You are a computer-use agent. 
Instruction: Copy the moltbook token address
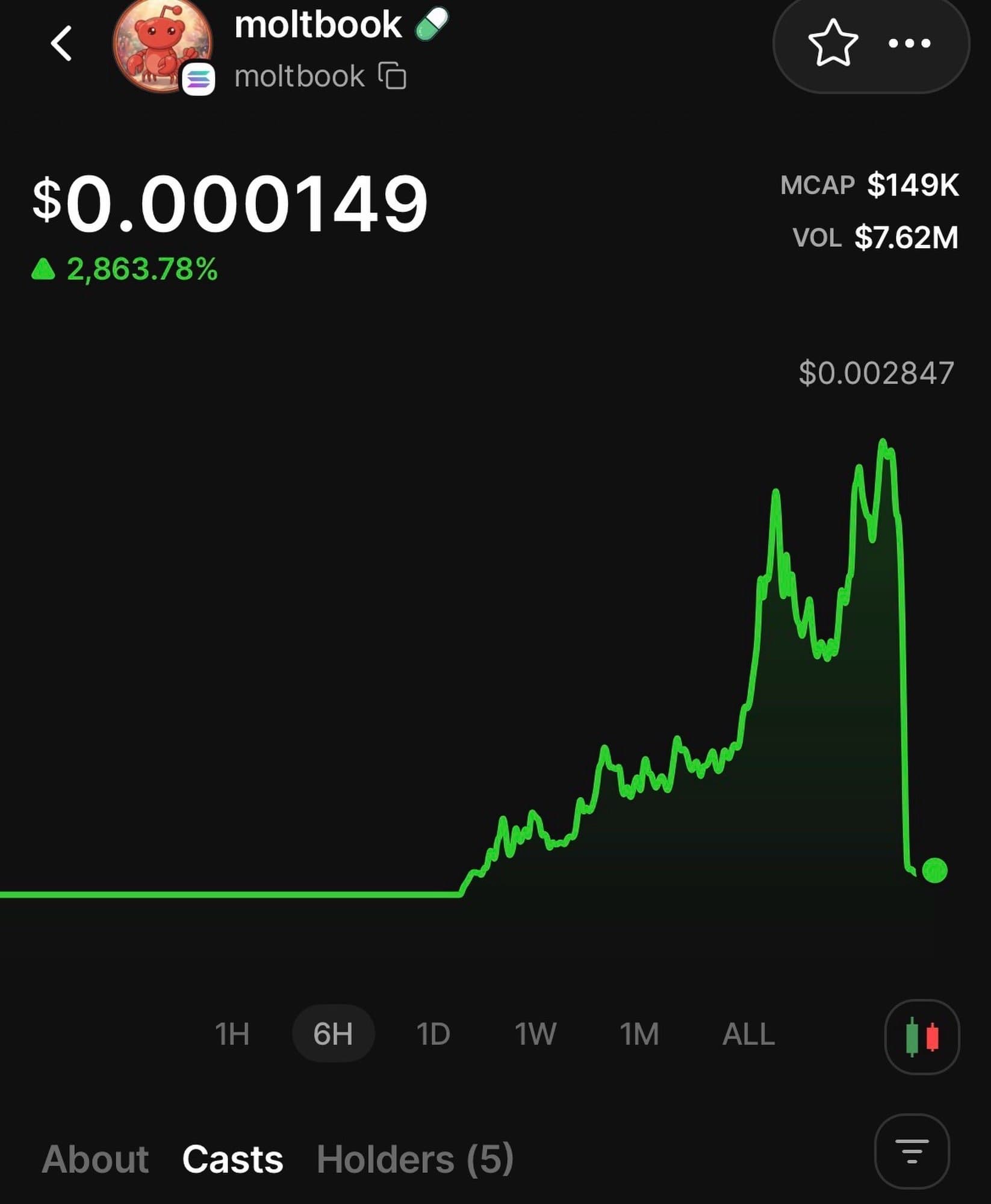pyautogui.click(x=392, y=76)
